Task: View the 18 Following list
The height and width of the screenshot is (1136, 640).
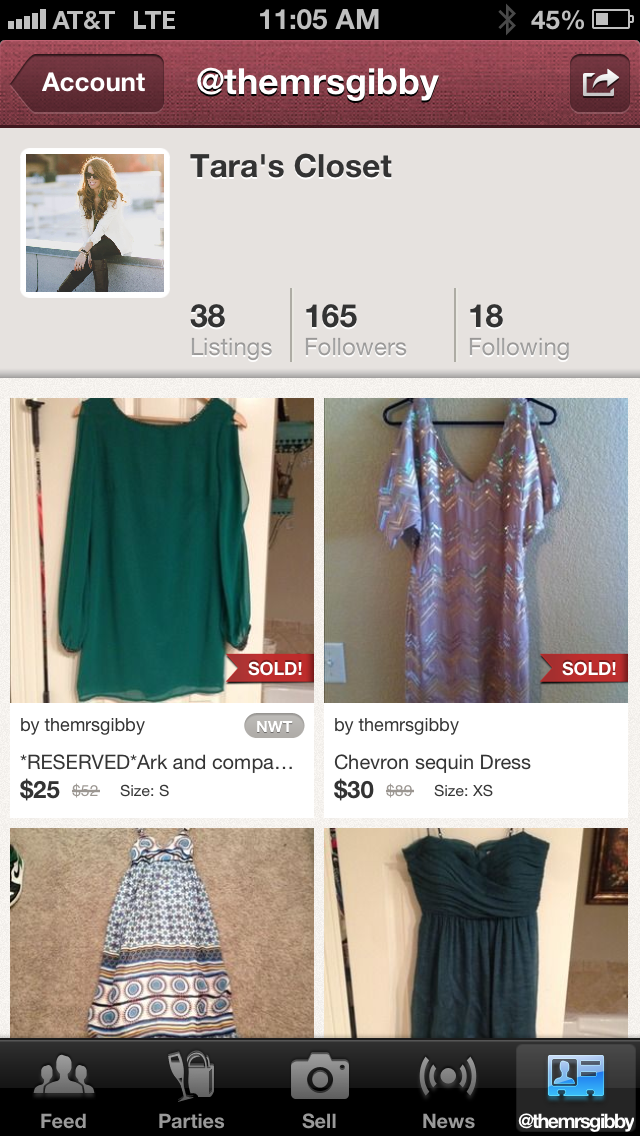Action: [x=518, y=330]
